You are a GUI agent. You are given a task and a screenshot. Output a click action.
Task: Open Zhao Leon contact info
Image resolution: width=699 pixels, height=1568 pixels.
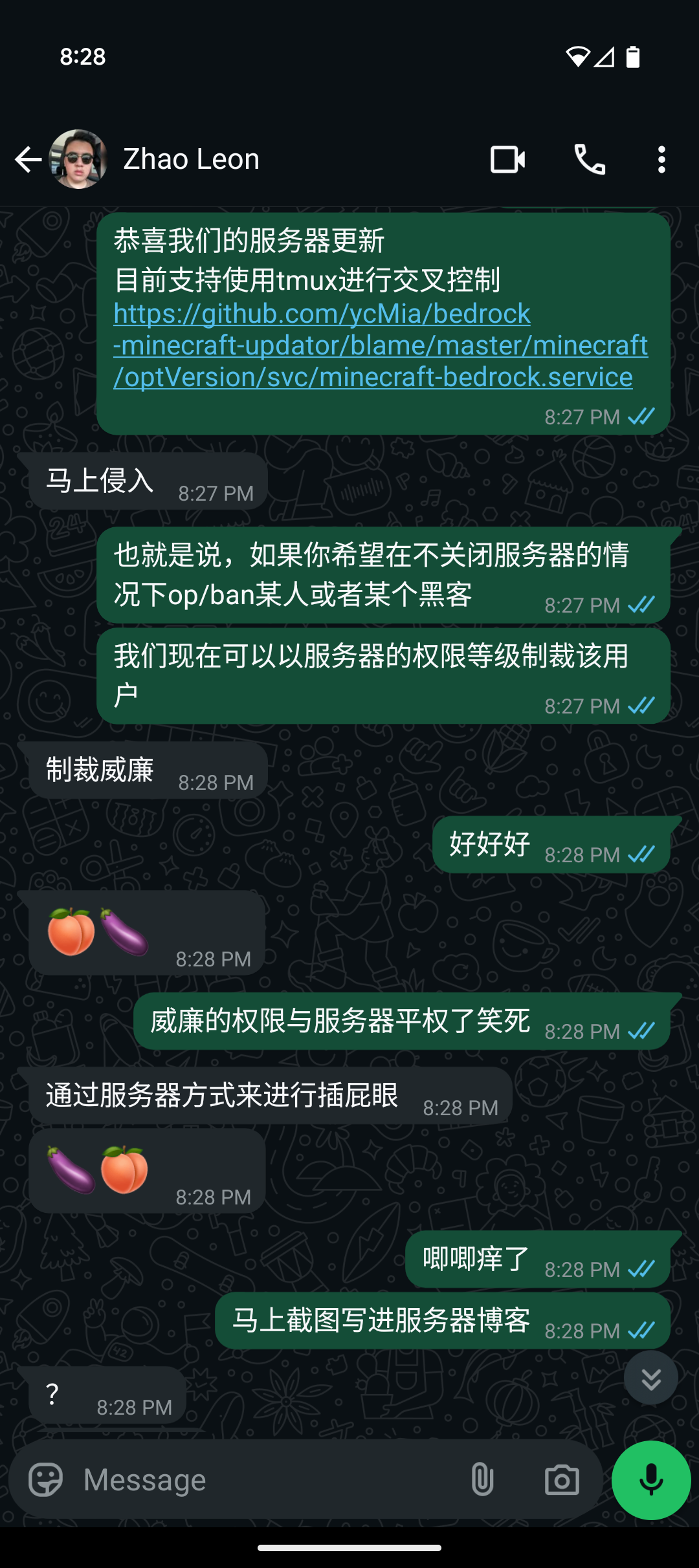pos(192,159)
